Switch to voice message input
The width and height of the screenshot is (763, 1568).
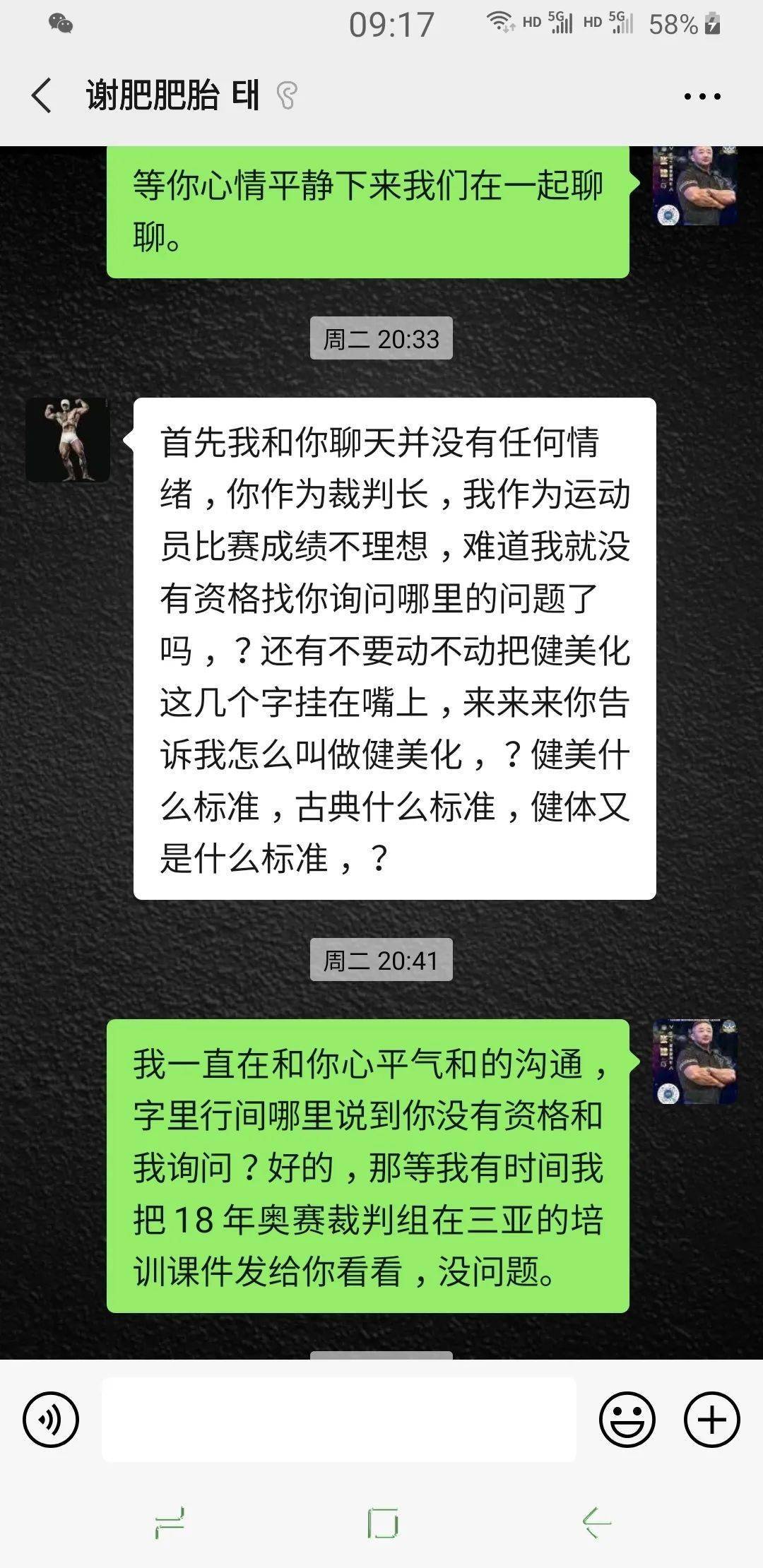(51, 1419)
